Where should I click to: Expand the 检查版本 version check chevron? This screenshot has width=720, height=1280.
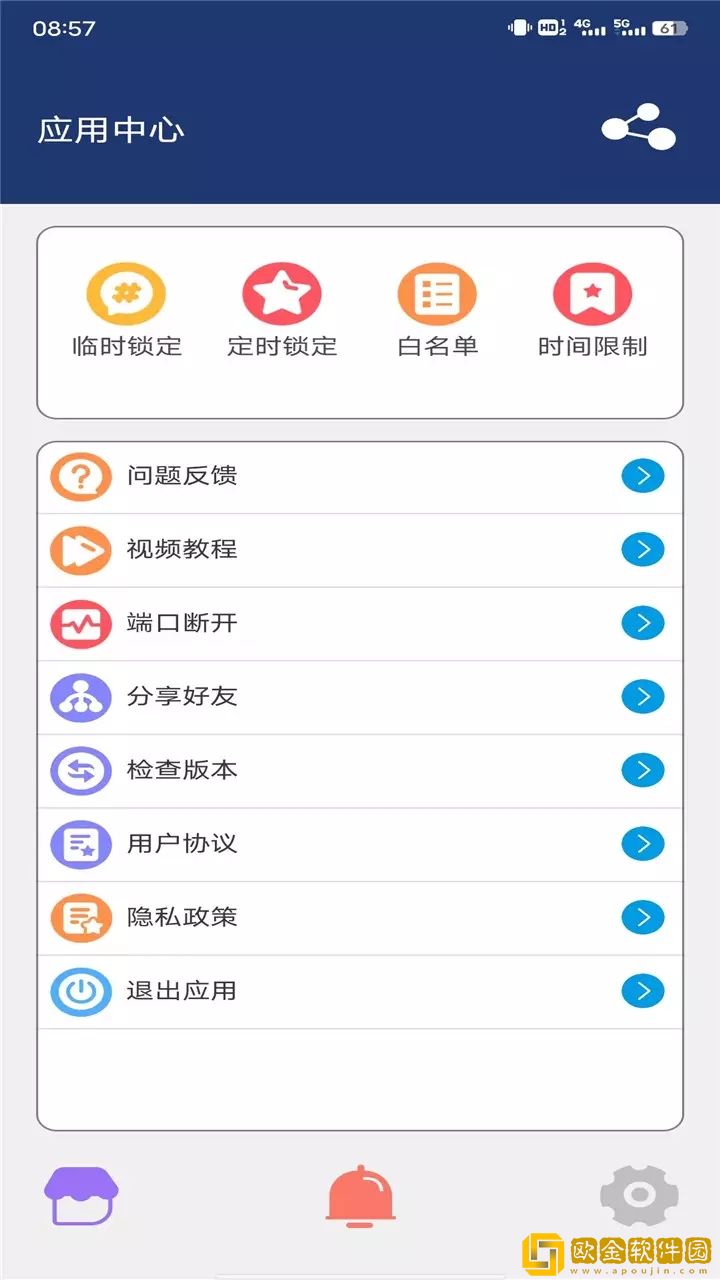pyautogui.click(x=643, y=770)
